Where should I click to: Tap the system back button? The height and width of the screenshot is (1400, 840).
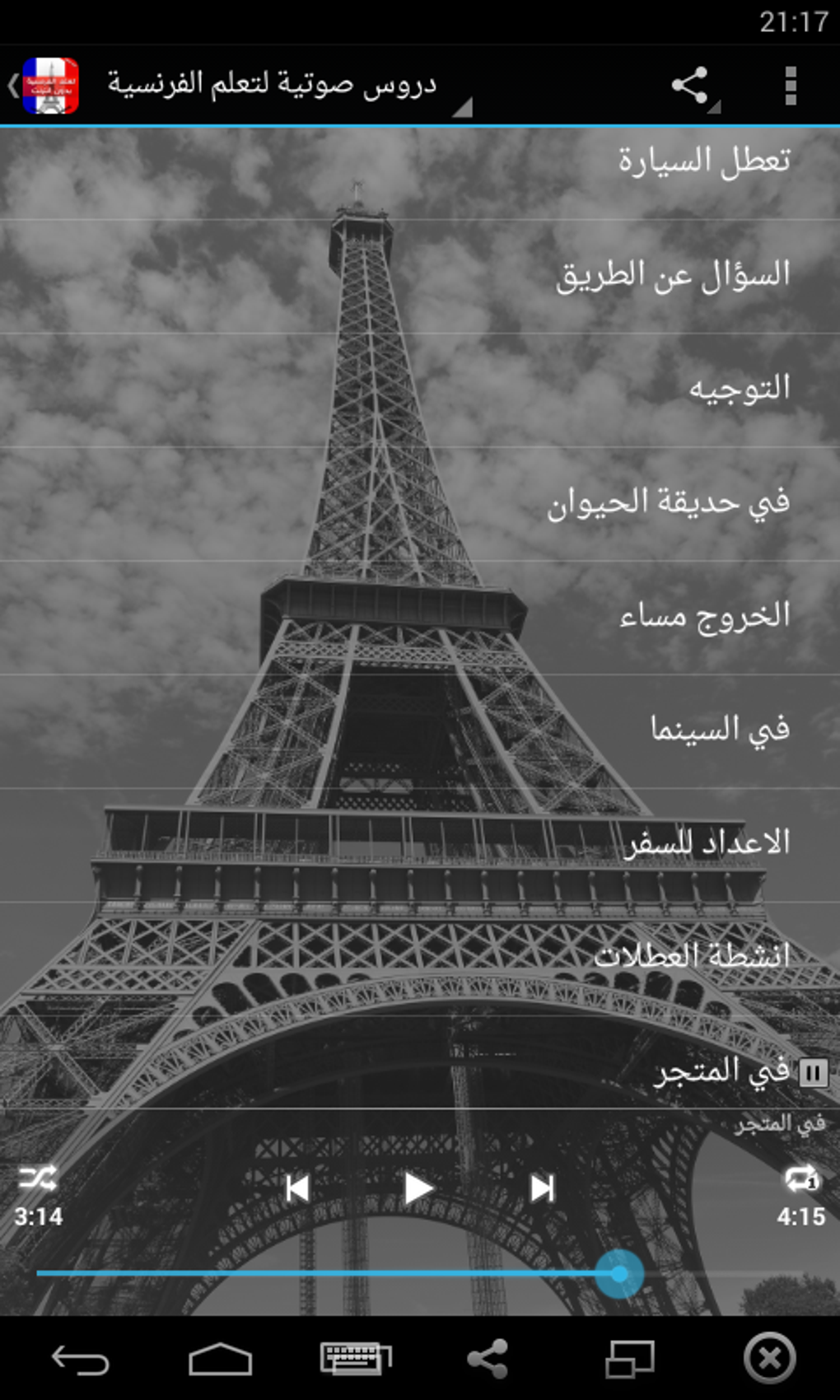[x=80, y=1360]
